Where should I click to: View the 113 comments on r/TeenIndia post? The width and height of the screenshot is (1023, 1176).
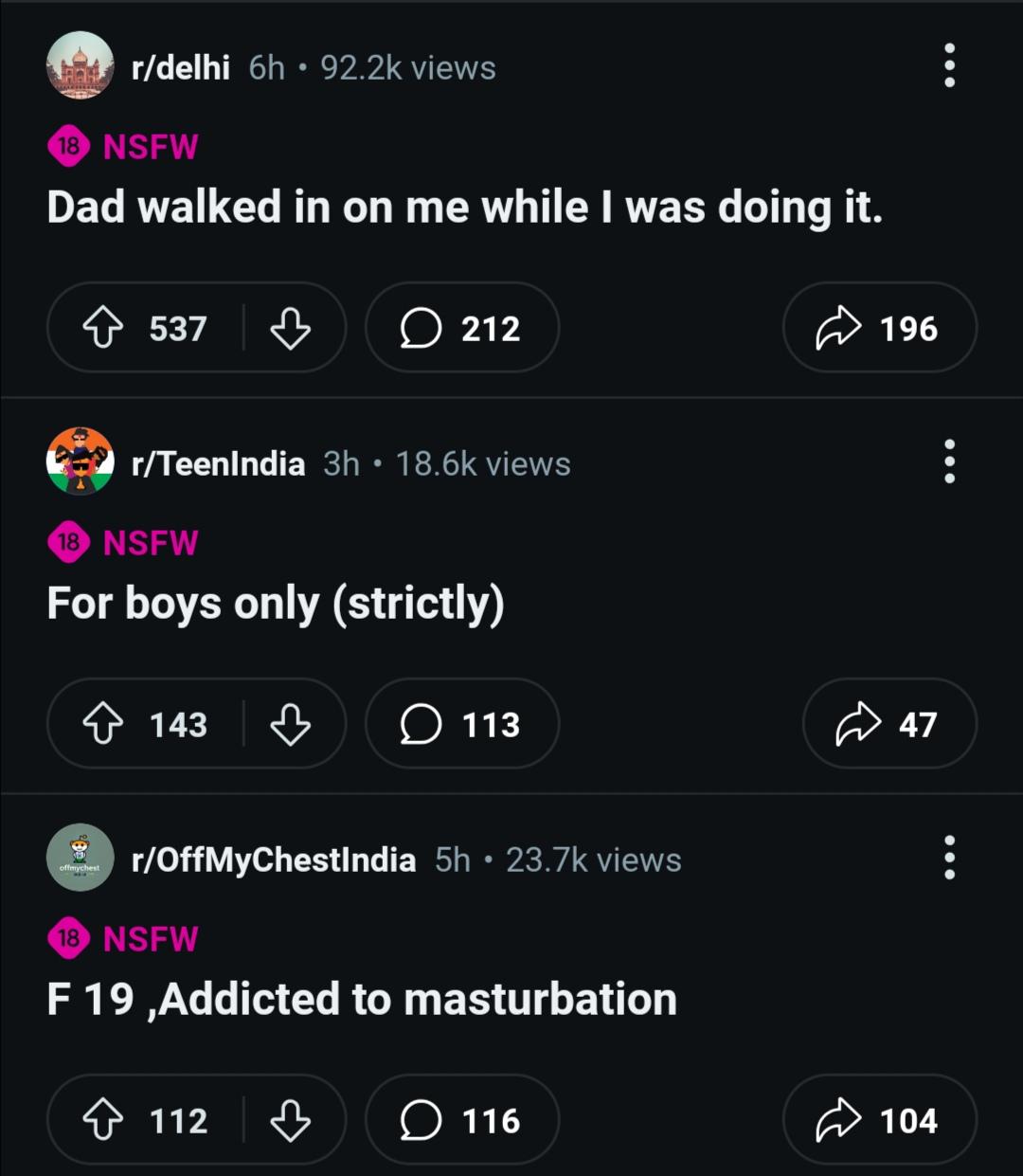click(x=461, y=724)
